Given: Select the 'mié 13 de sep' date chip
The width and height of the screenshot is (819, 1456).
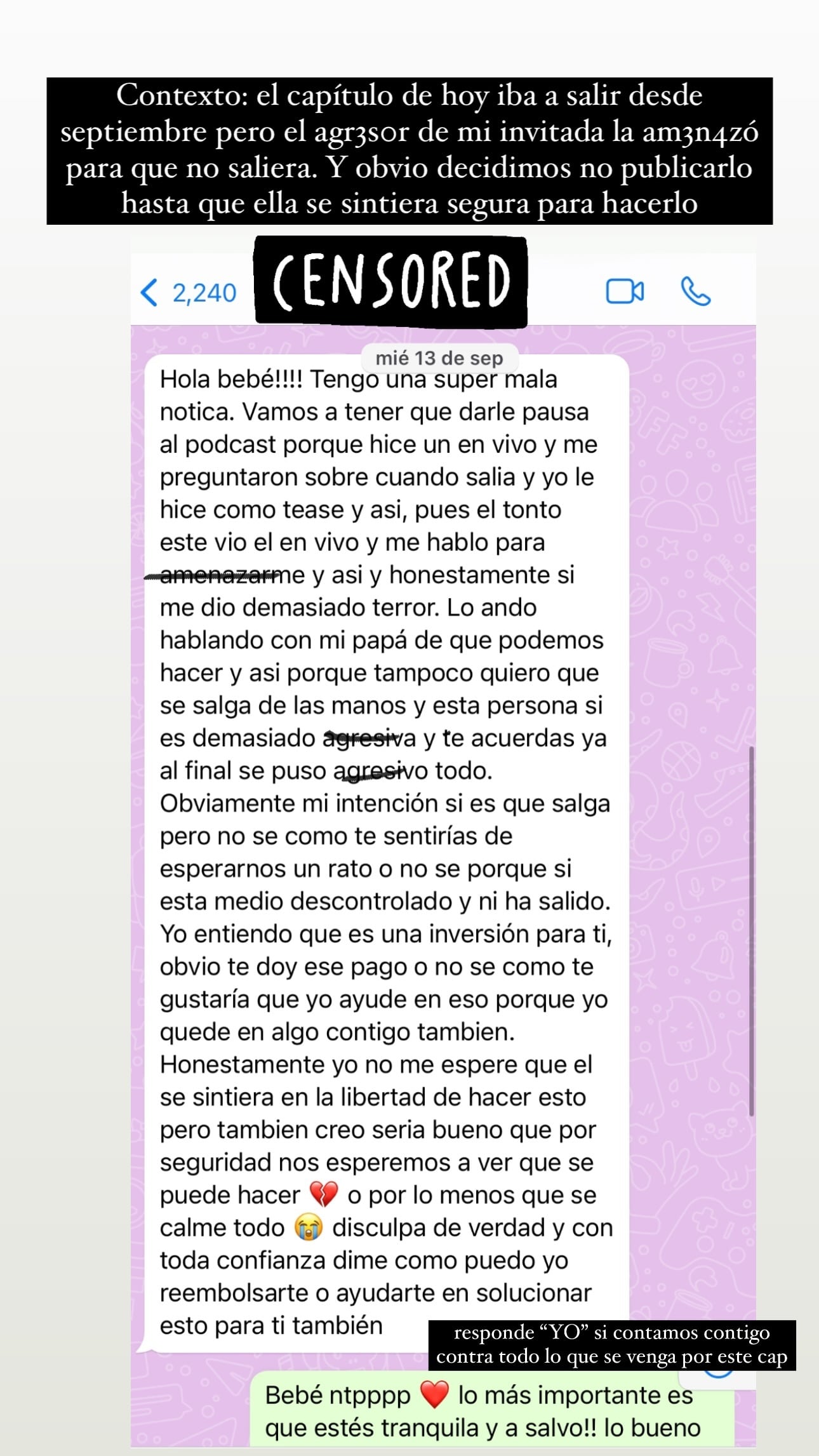Looking at the screenshot, I should click(439, 358).
